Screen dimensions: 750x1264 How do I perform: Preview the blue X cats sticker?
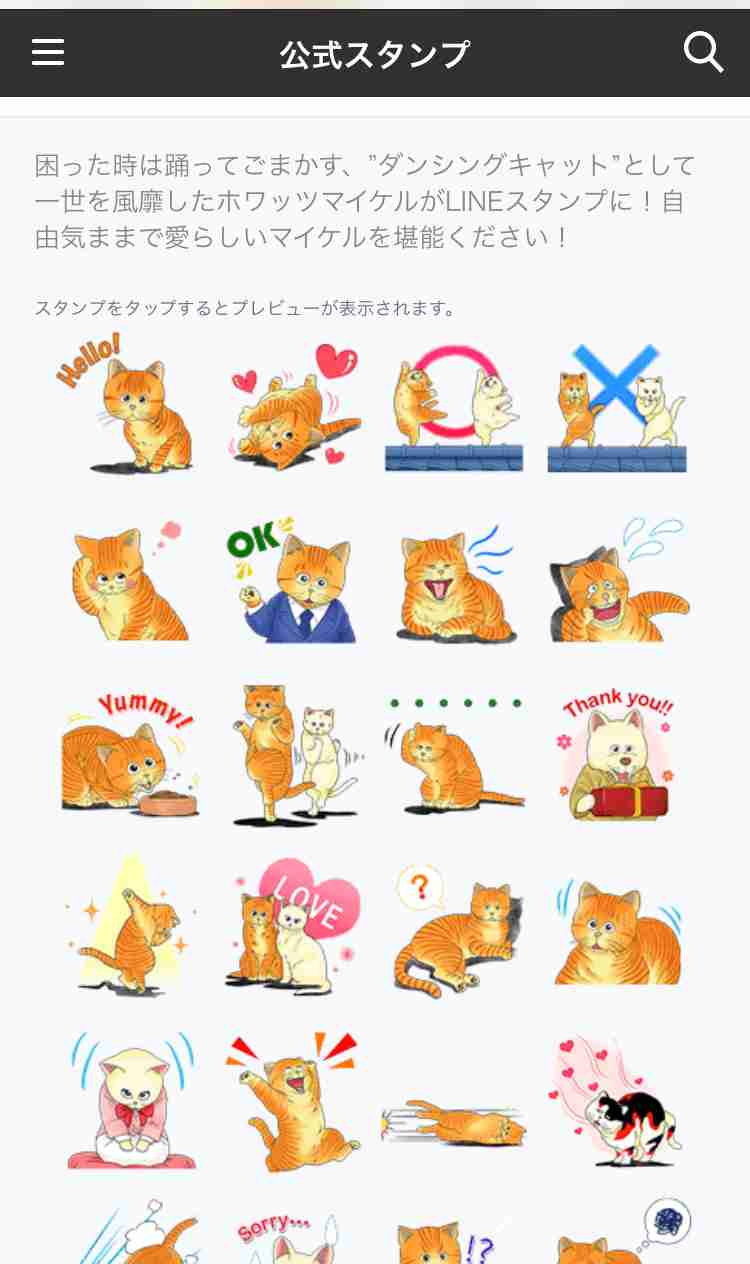(618, 407)
